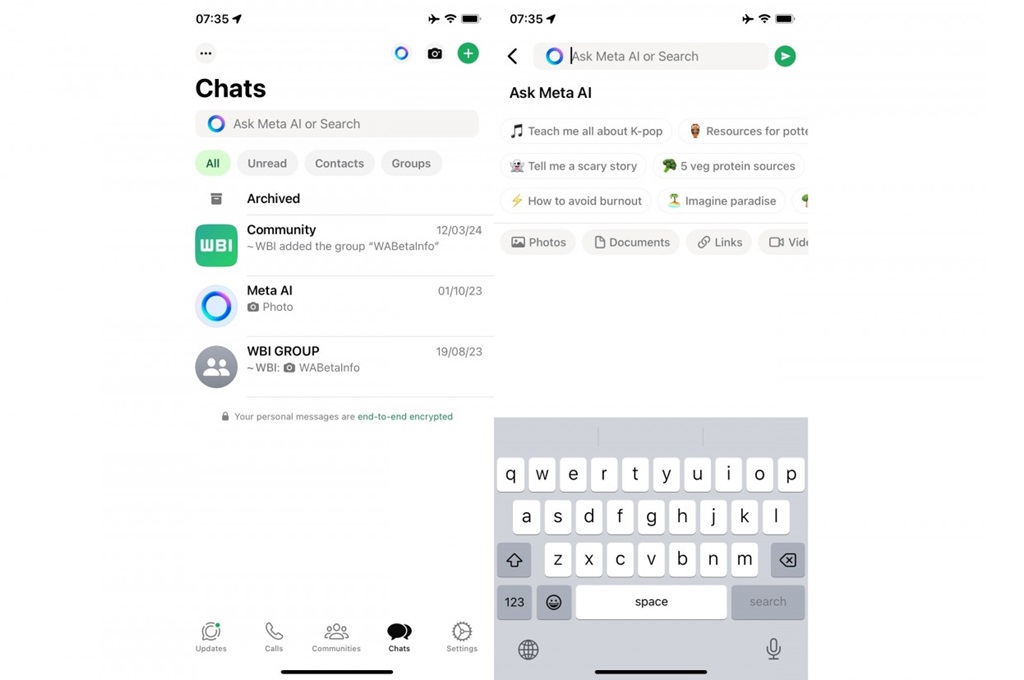Switch to the Communities tab
This screenshot has width=1024, height=680.
[x=336, y=636]
